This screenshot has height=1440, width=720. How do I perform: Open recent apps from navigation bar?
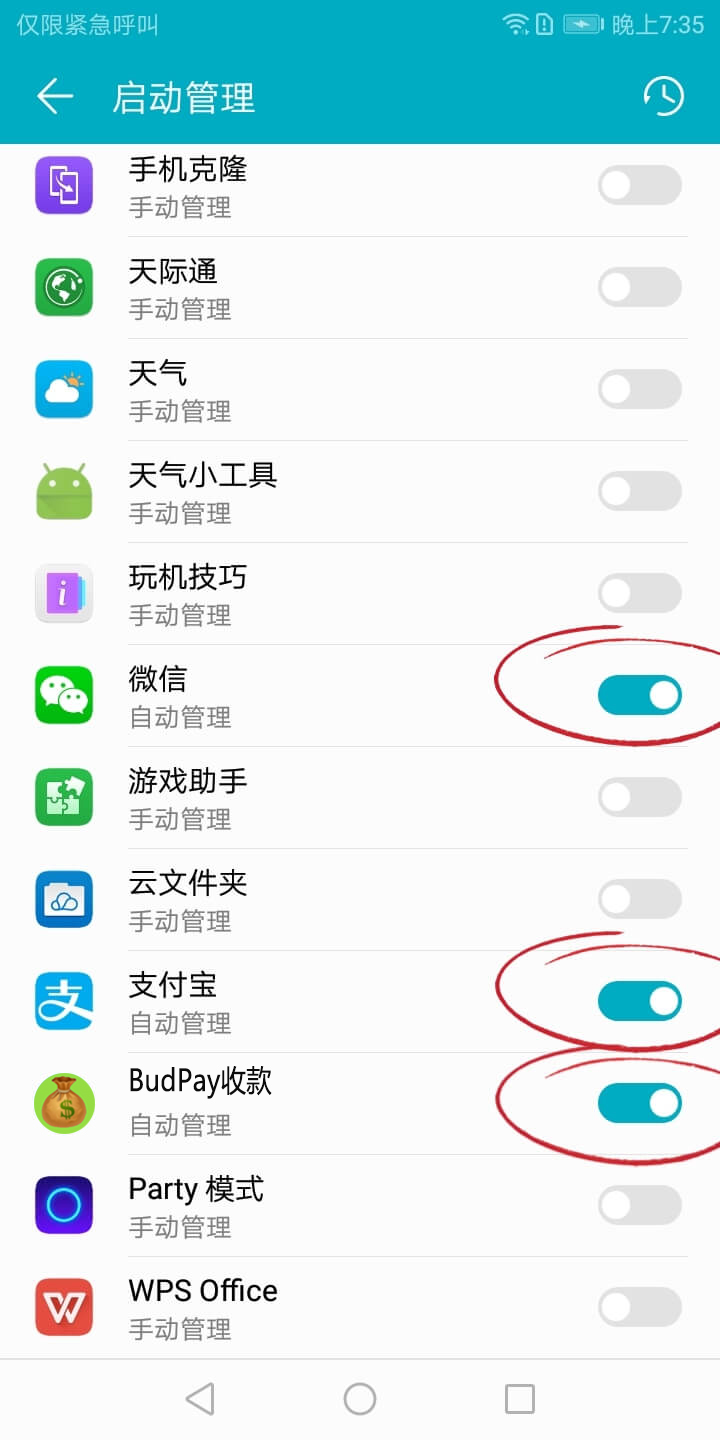(519, 1399)
